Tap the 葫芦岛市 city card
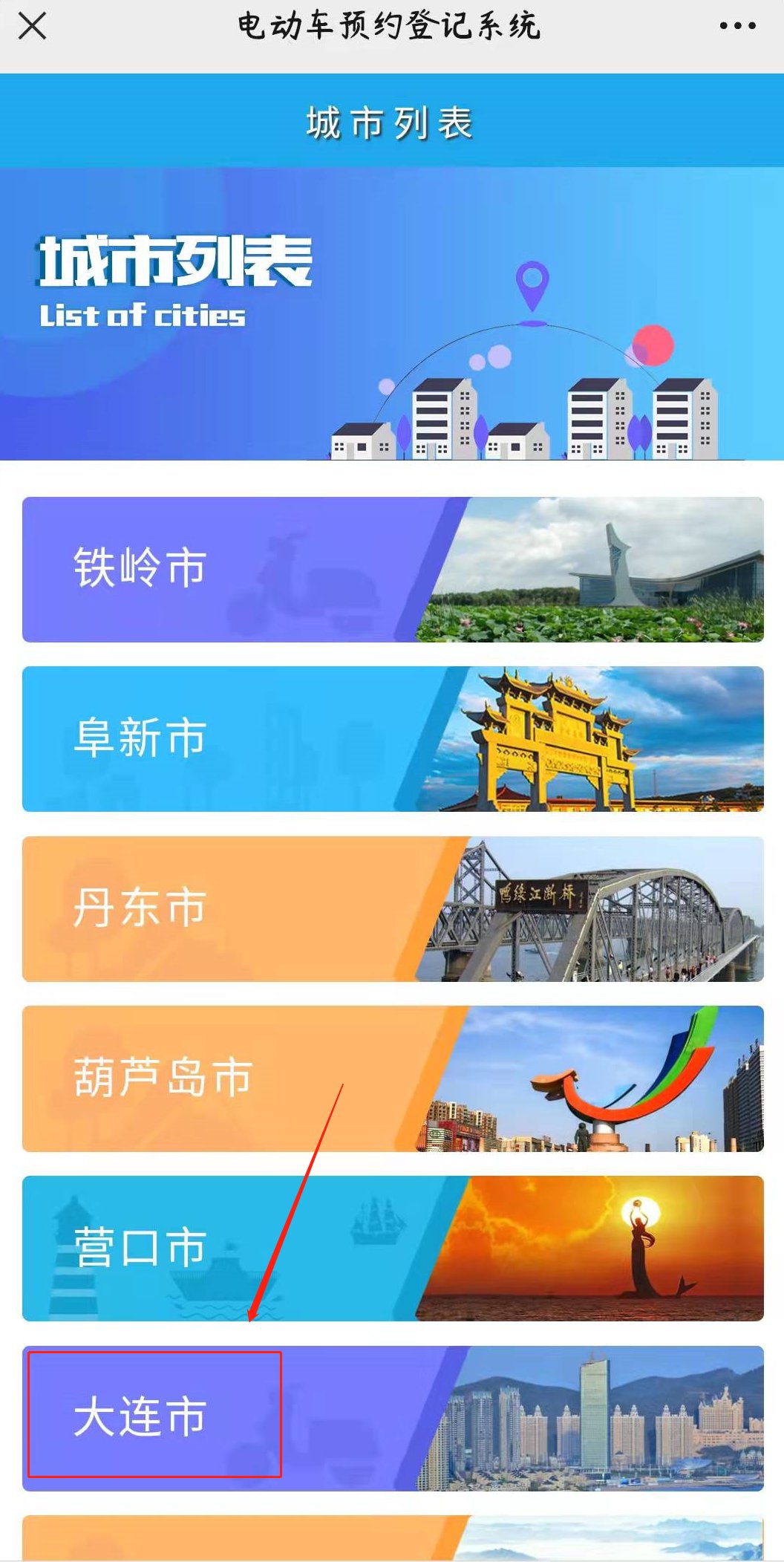The width and height of the screenshot is (784, 1562). (x=392, y=1078)
